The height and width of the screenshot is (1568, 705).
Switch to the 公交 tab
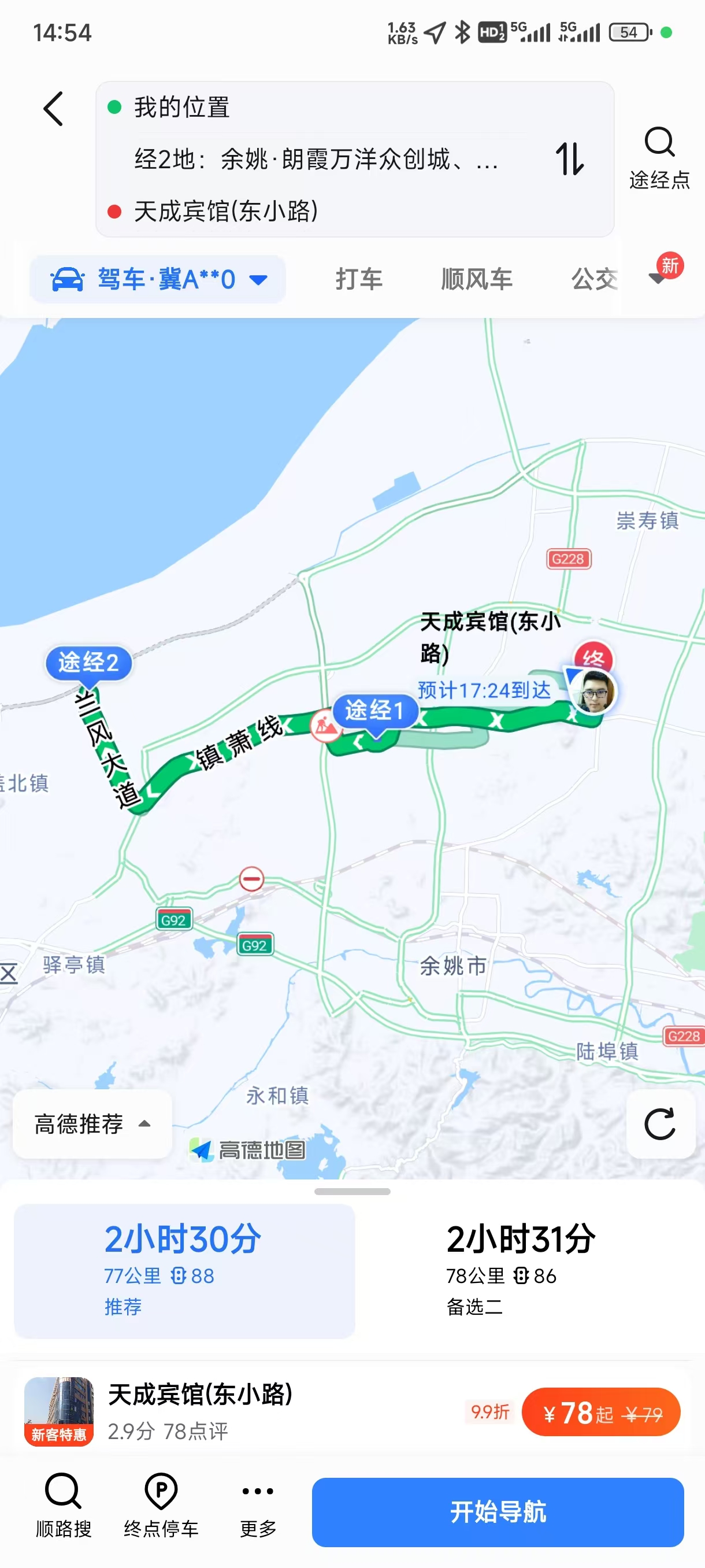tap(594, 279)
